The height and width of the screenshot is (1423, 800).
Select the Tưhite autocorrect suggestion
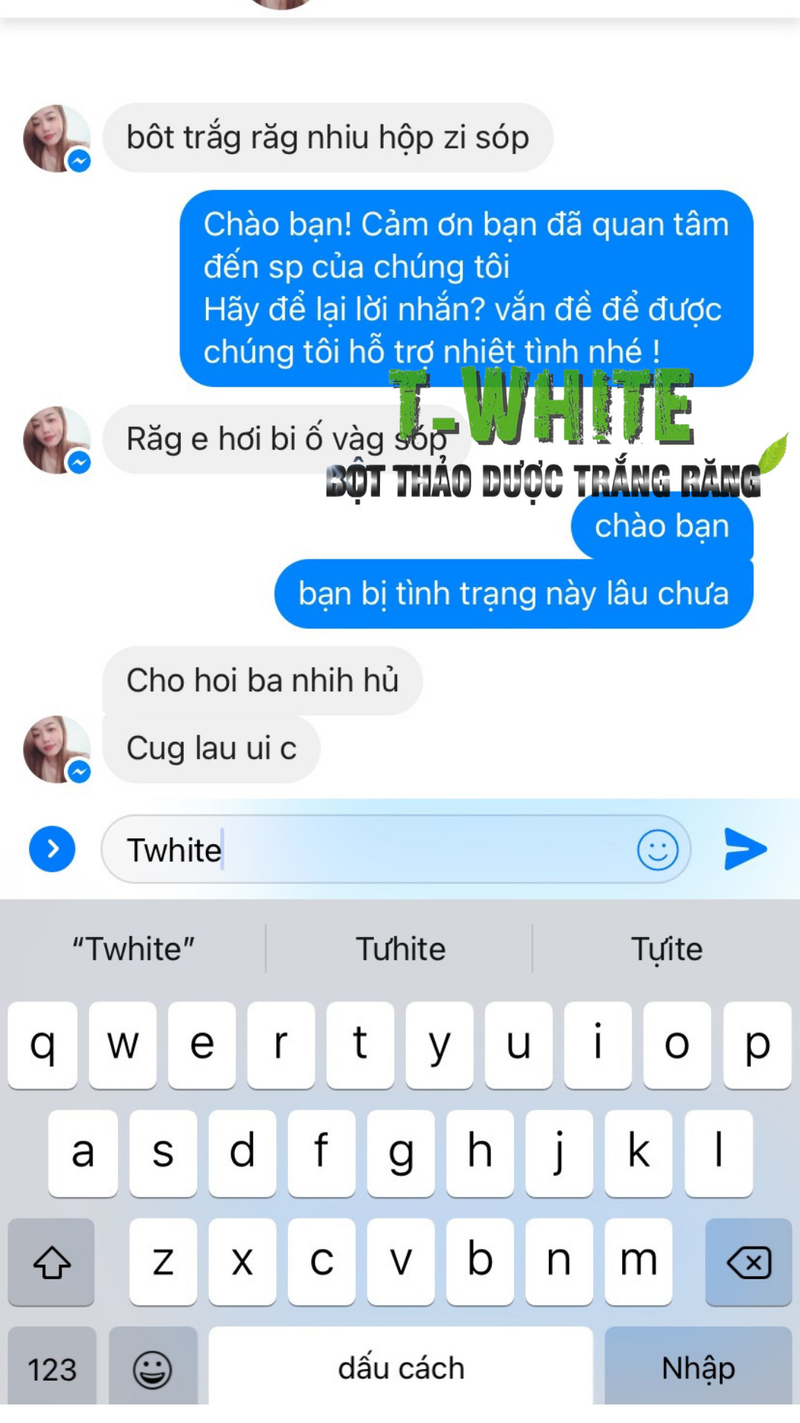tap(400, 948)
